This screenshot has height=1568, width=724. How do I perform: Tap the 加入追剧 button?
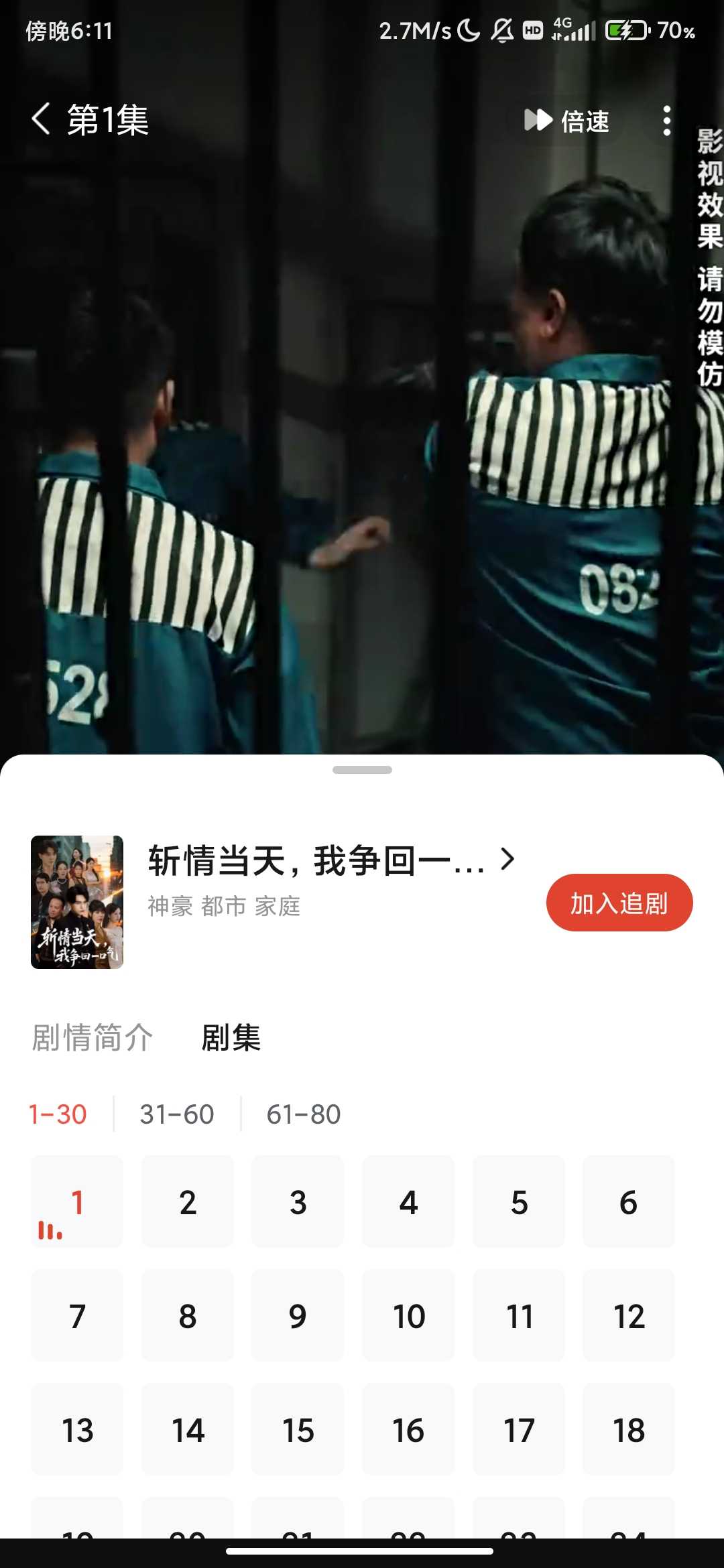pyautogui.click(x=618, y=903)
